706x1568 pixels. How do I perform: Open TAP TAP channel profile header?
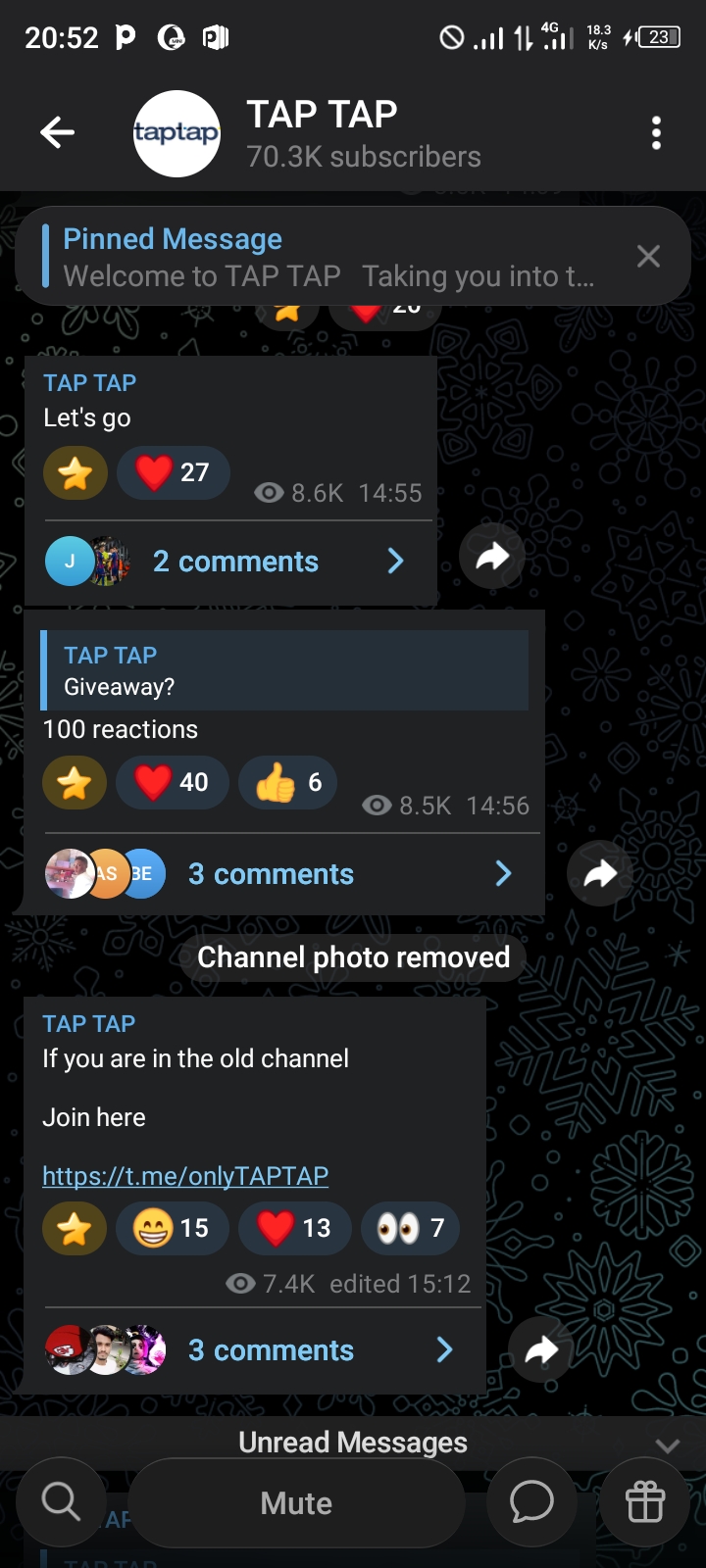pyautogui.click(x=363, y=134)
